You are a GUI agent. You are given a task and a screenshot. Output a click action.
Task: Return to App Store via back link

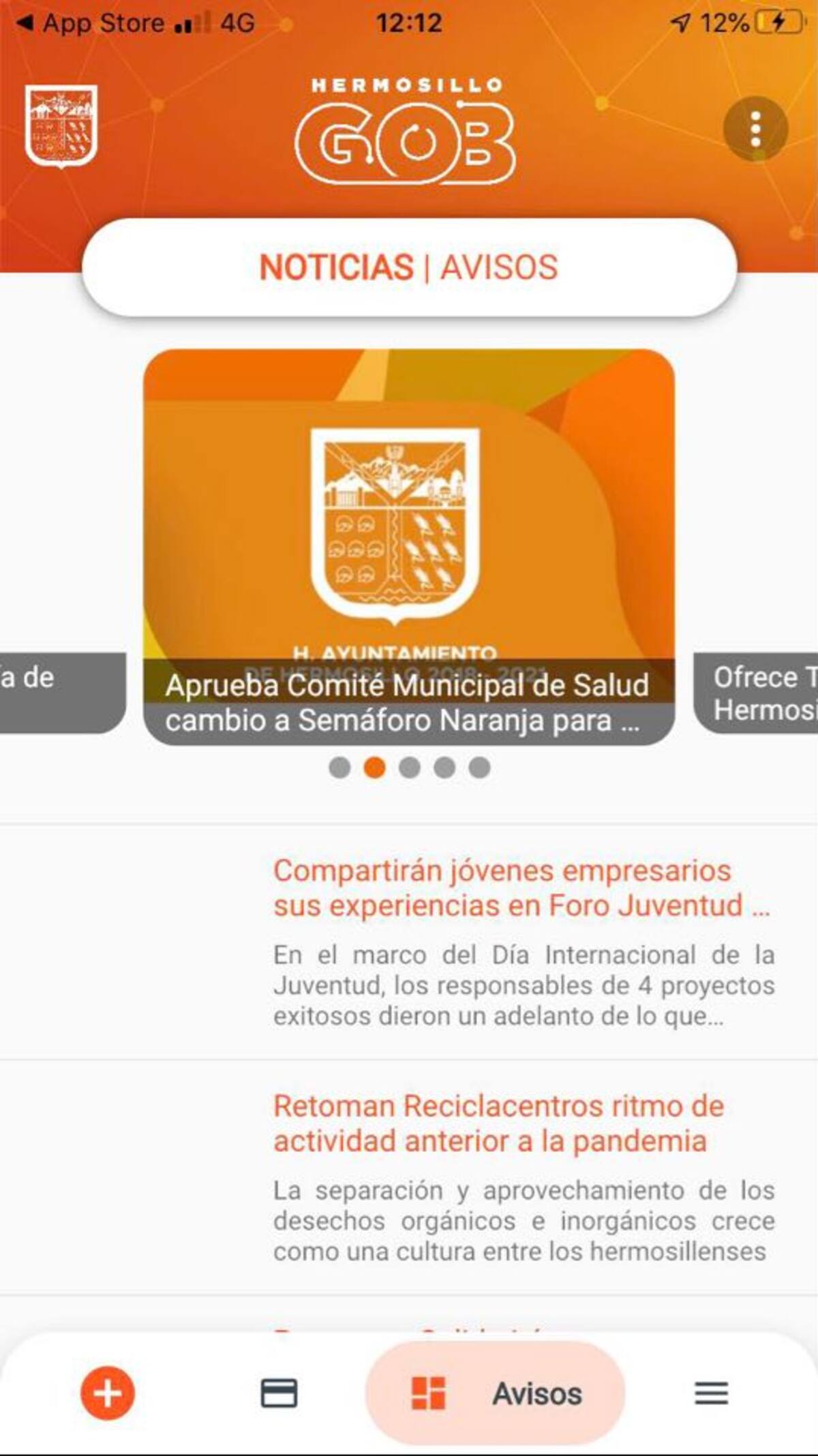[x=90, y=23]
